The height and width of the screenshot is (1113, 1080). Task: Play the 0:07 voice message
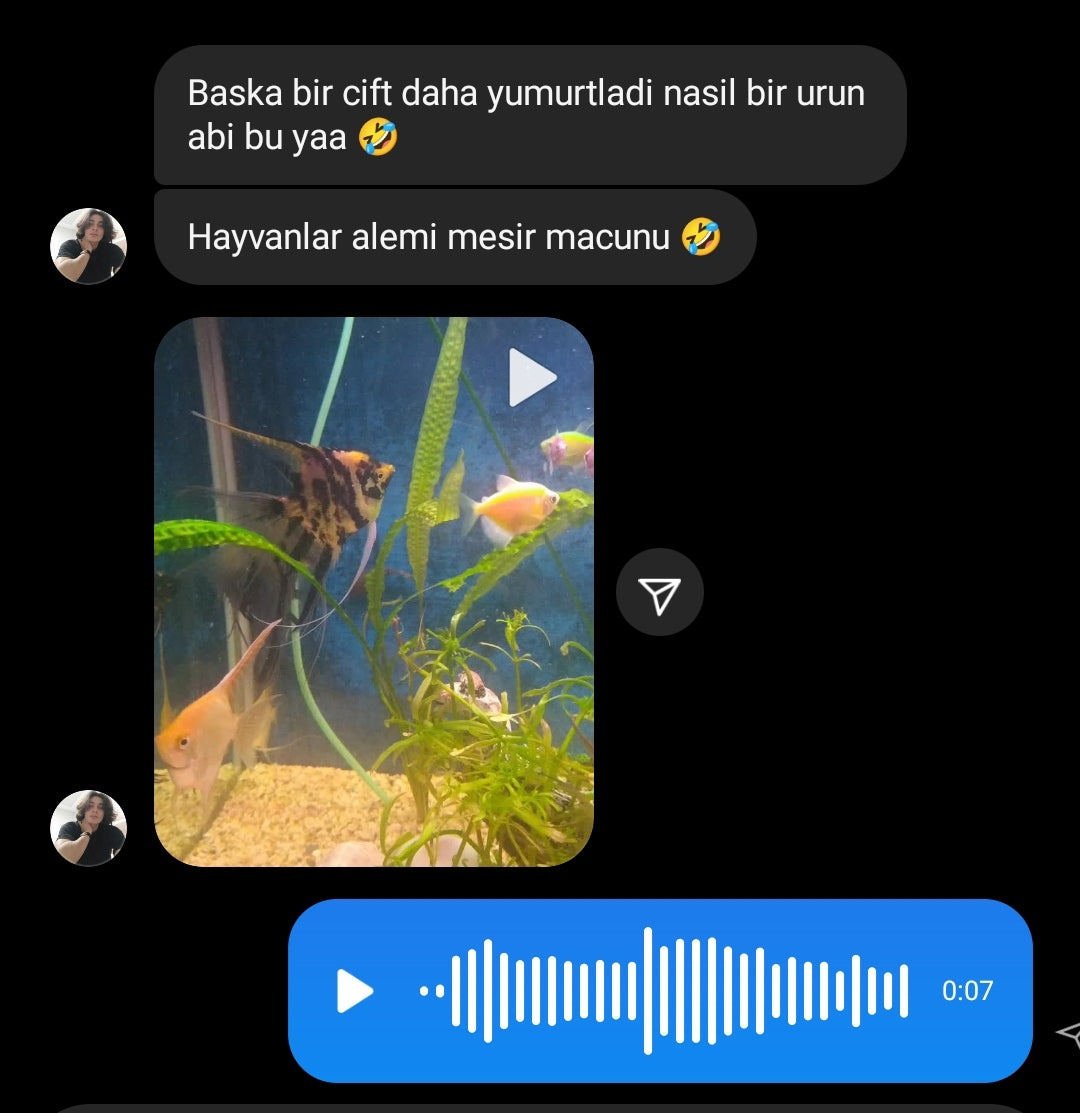click(355, 991)
